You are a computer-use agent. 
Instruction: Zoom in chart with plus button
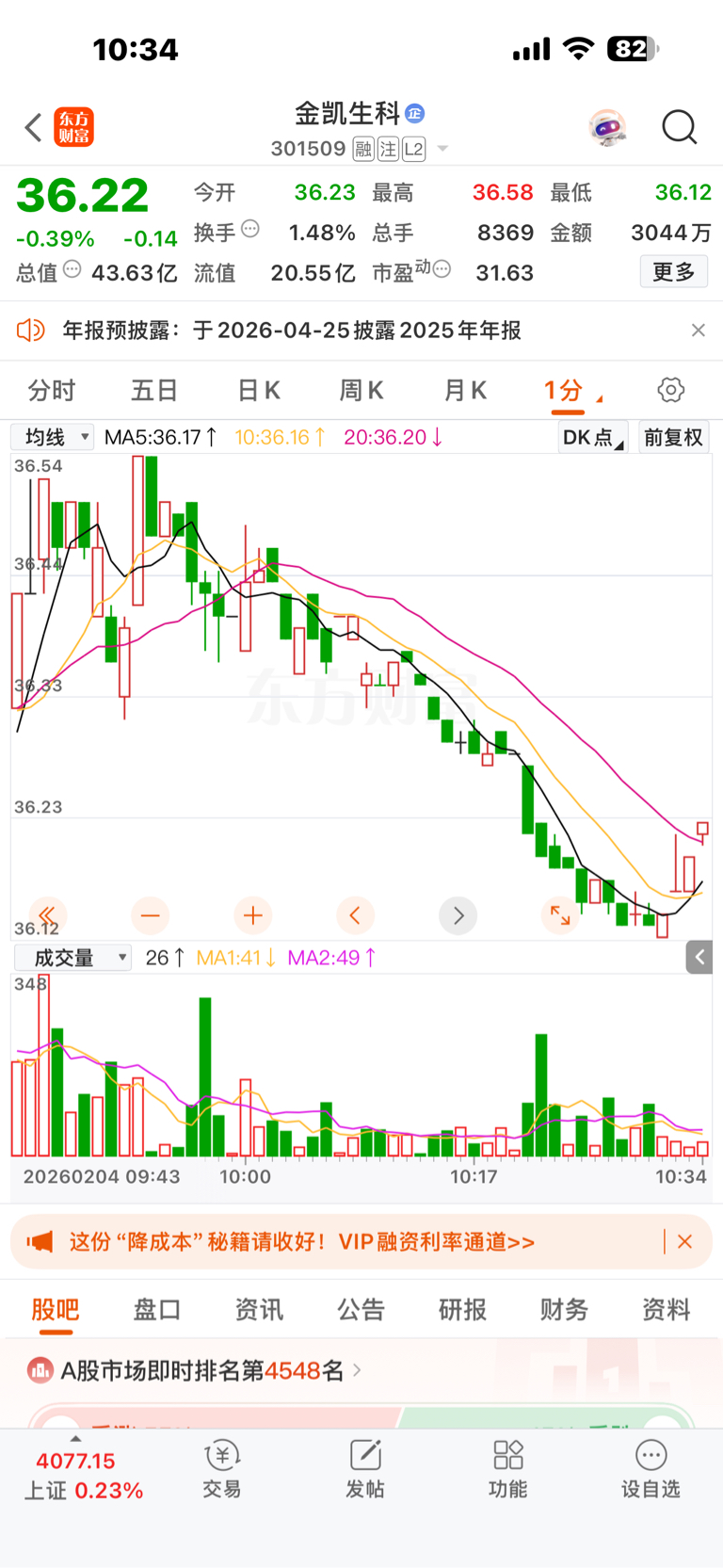(252, 914)
